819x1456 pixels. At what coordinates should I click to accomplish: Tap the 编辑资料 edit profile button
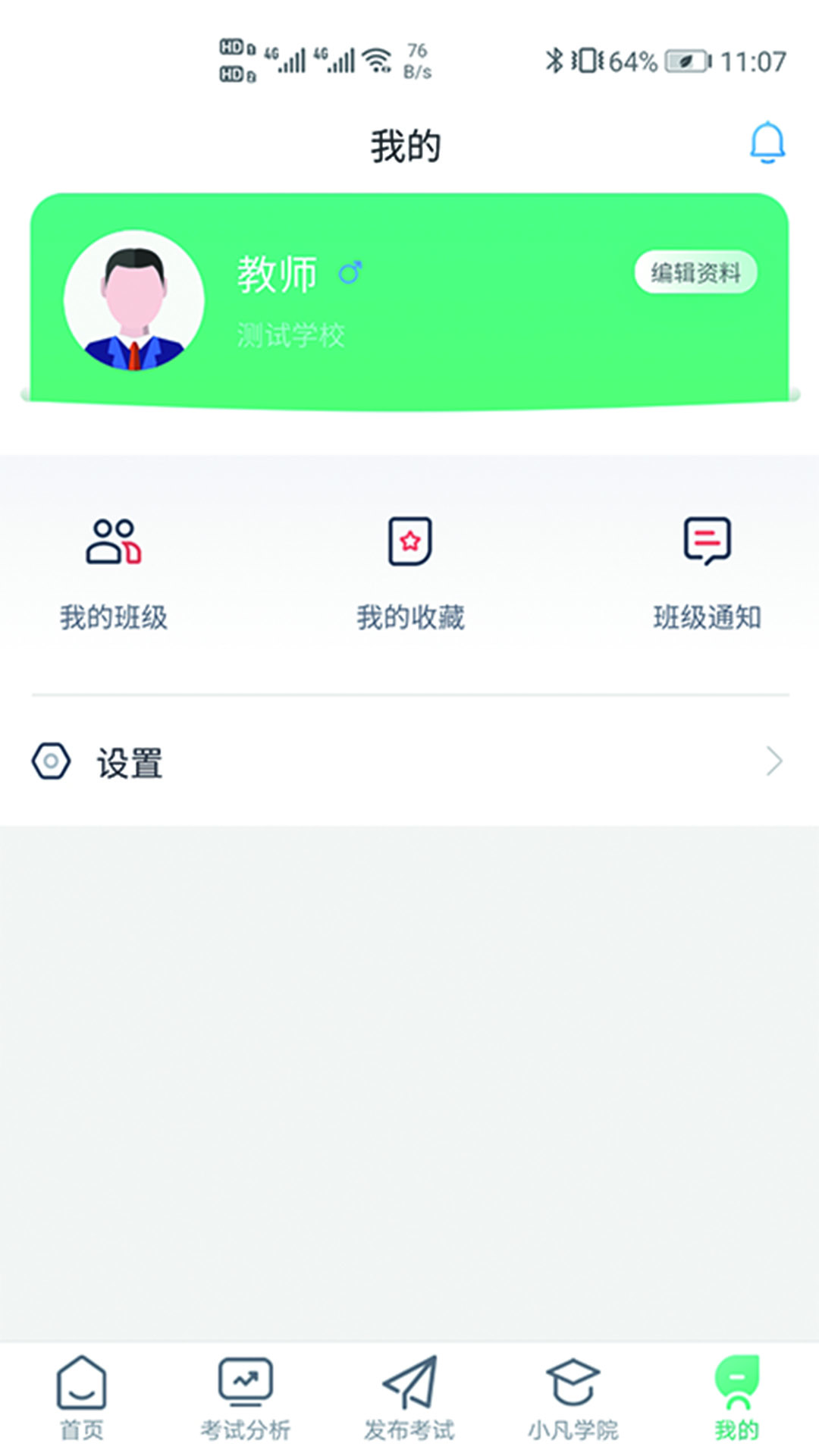(x=695, y=273)
